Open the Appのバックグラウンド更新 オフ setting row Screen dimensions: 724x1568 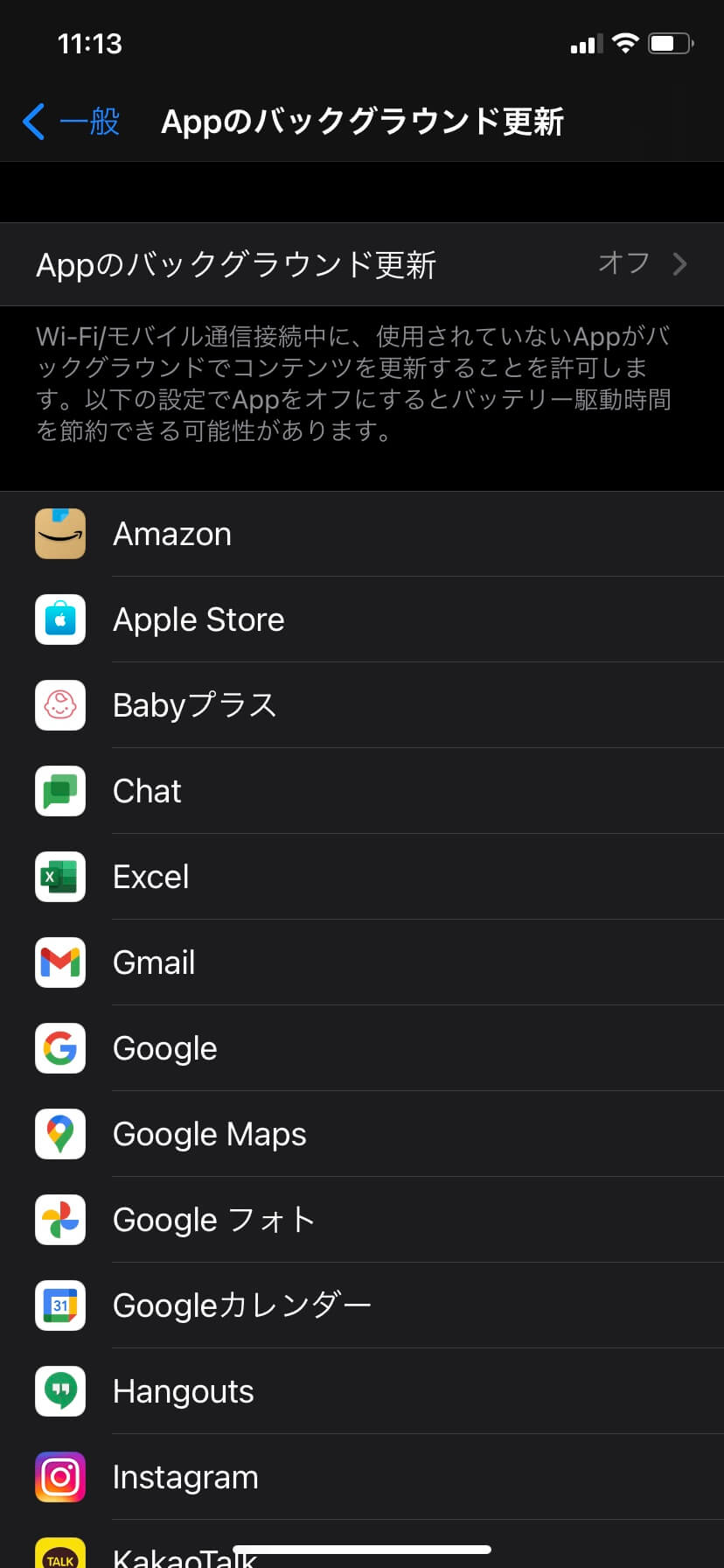(x=362, y=264)
